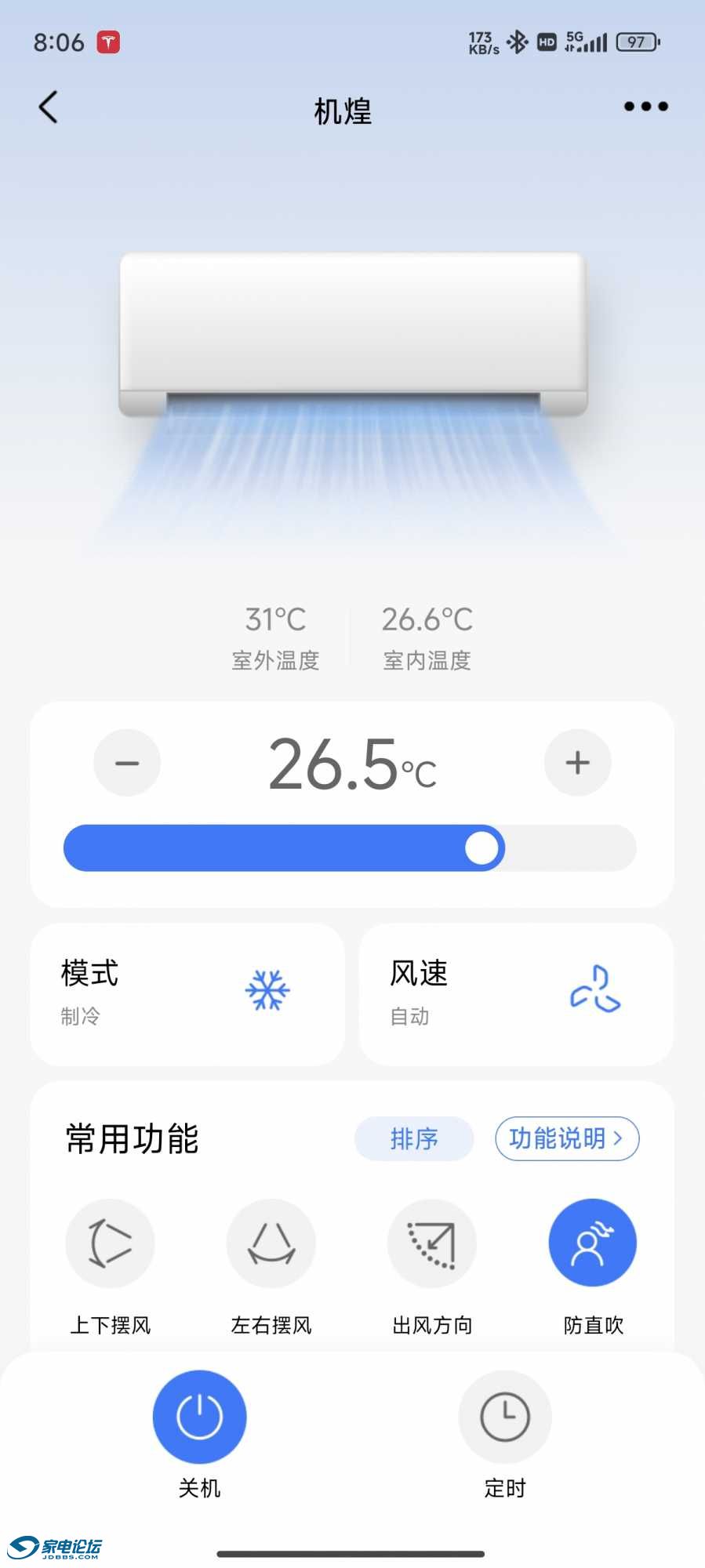Open 功能说明 feature description
This screenshot has width=705, height=1568.
click(566, 1138)
